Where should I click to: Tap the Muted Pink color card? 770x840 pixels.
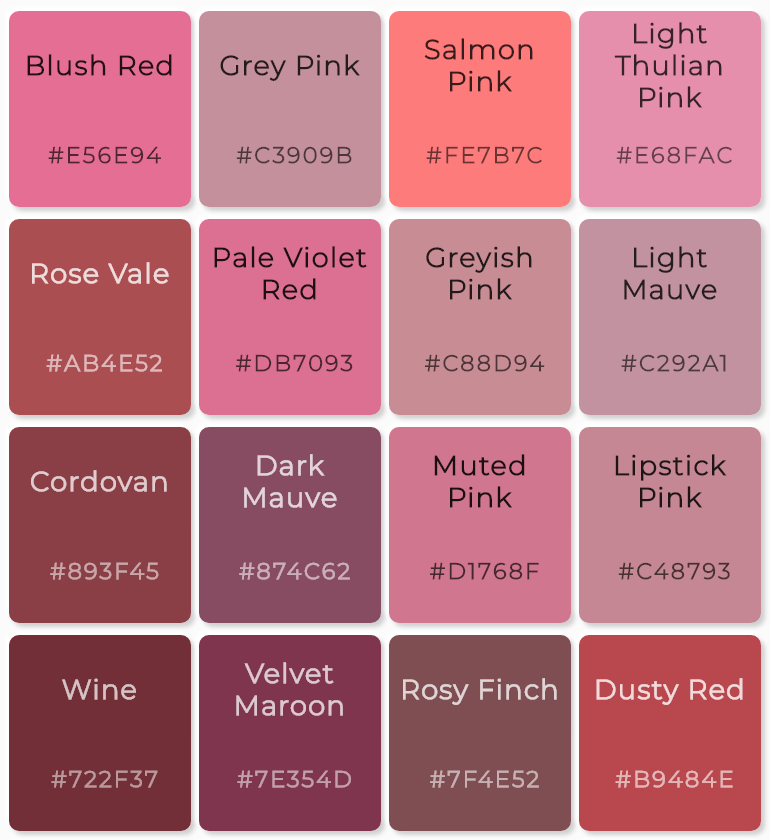tap(480, 525)
